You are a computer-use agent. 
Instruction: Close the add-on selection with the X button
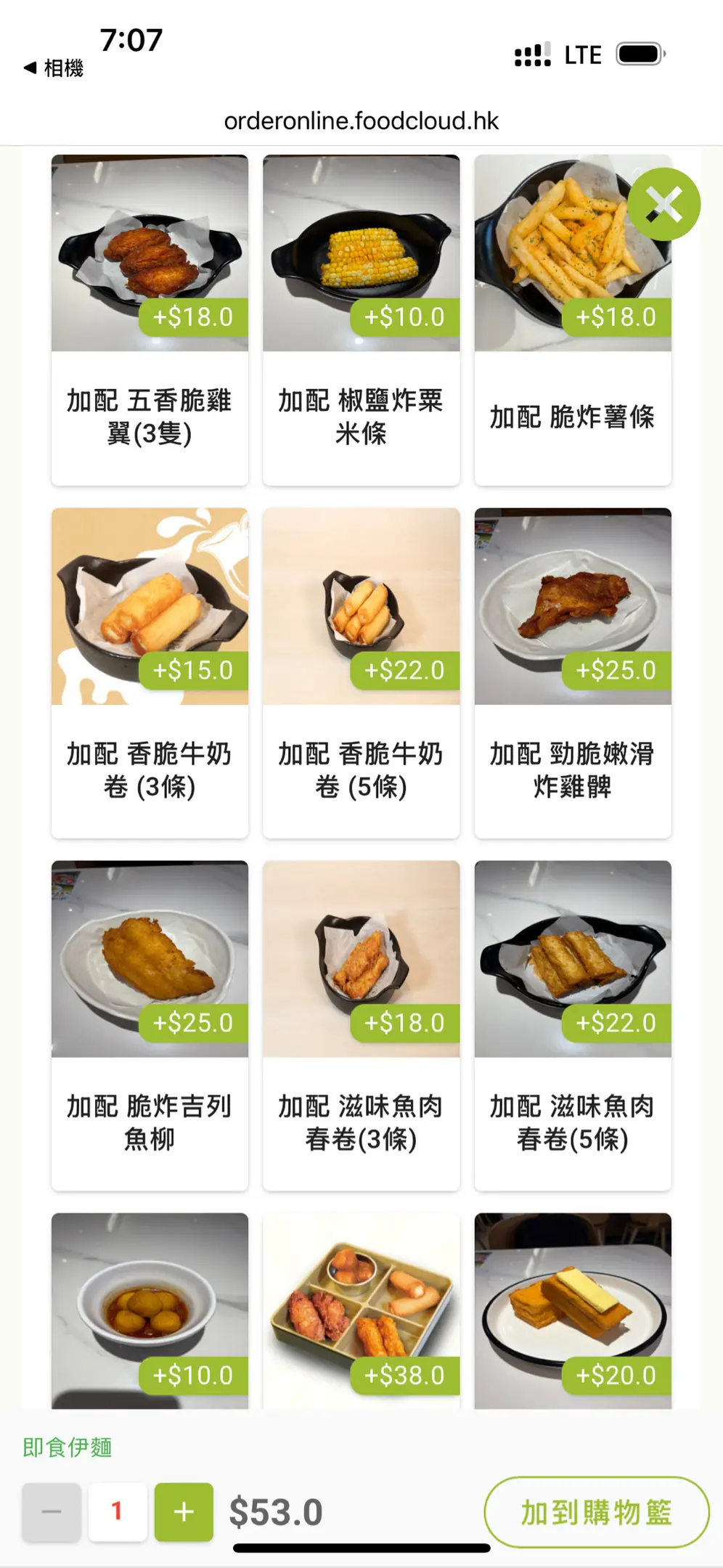[x=663, y=204]
